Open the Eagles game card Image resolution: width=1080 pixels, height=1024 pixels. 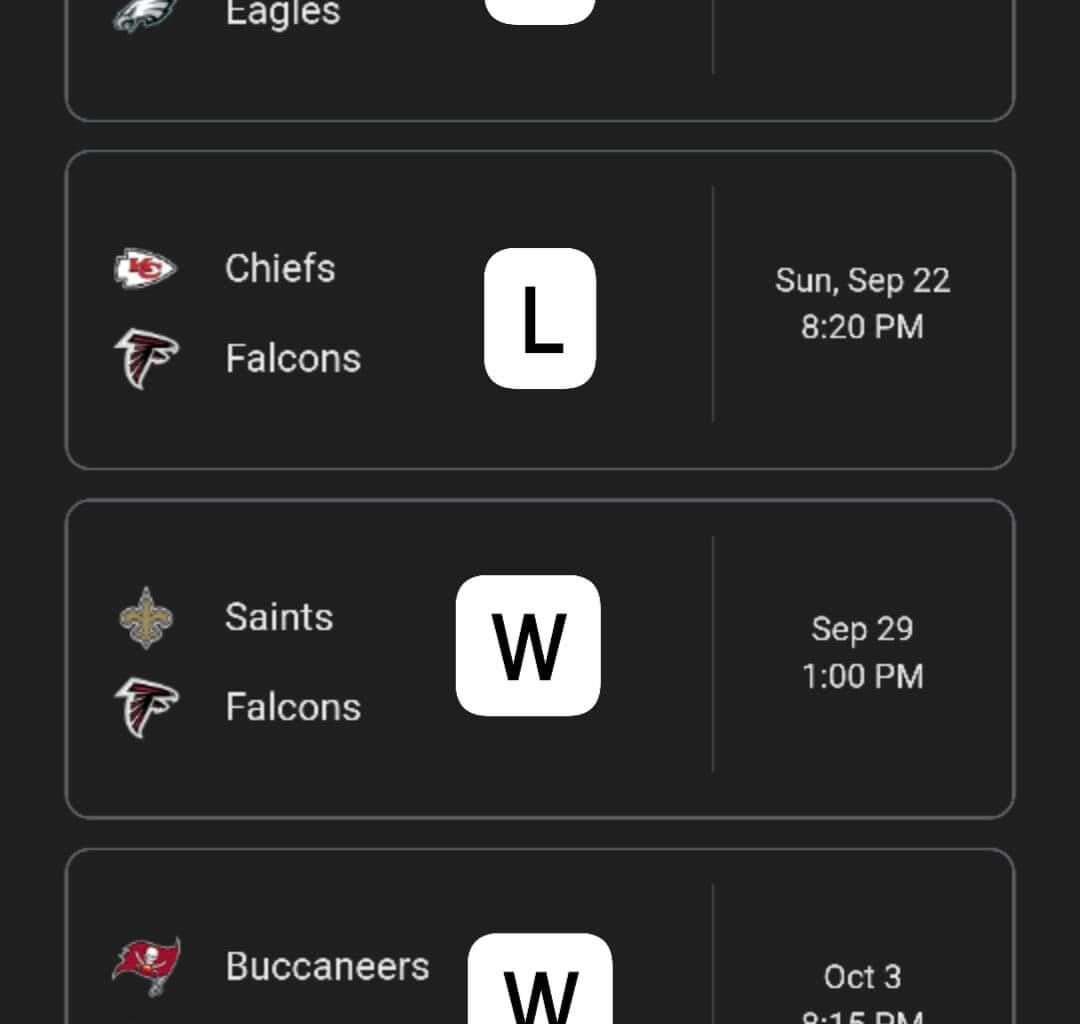[540, 60]
